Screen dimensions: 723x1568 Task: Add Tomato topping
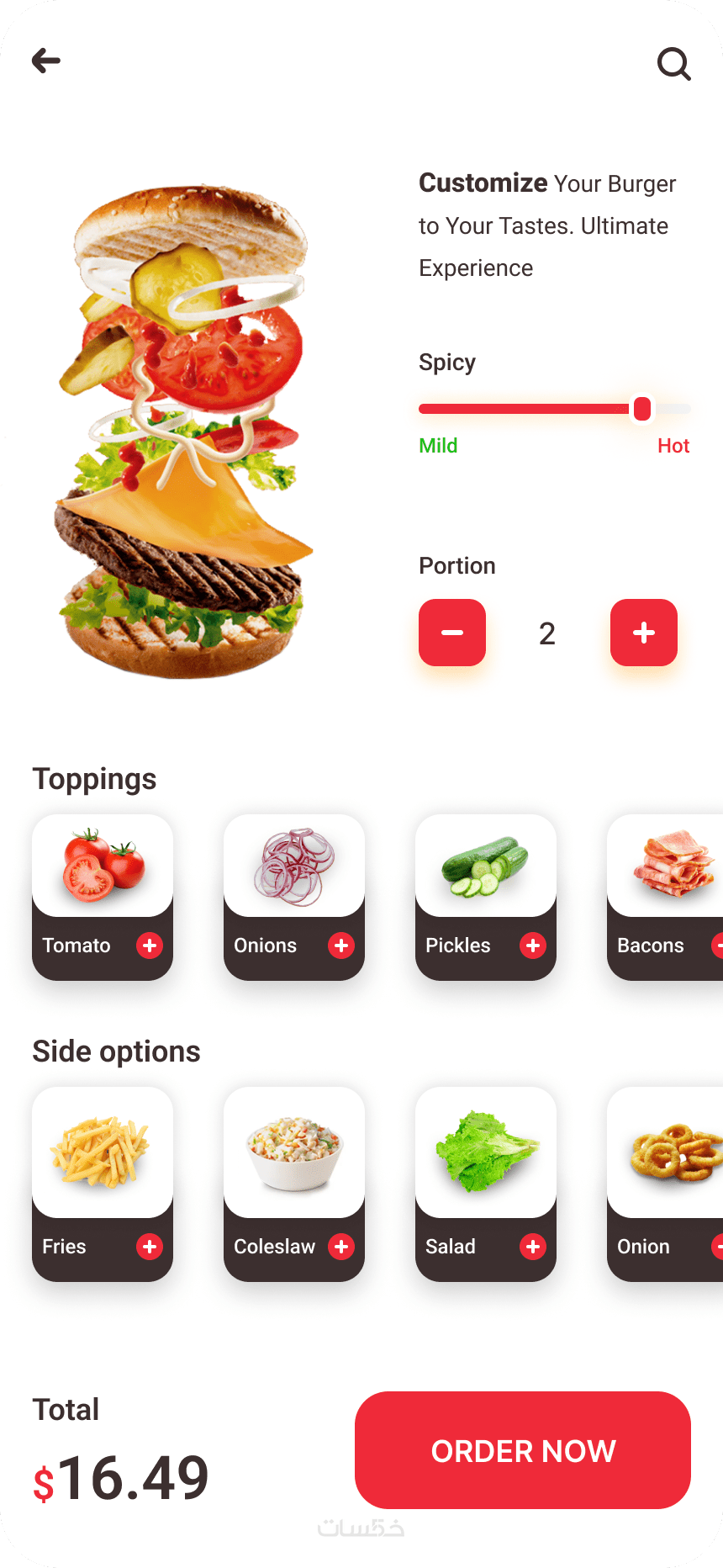click(x=150, y=946)
